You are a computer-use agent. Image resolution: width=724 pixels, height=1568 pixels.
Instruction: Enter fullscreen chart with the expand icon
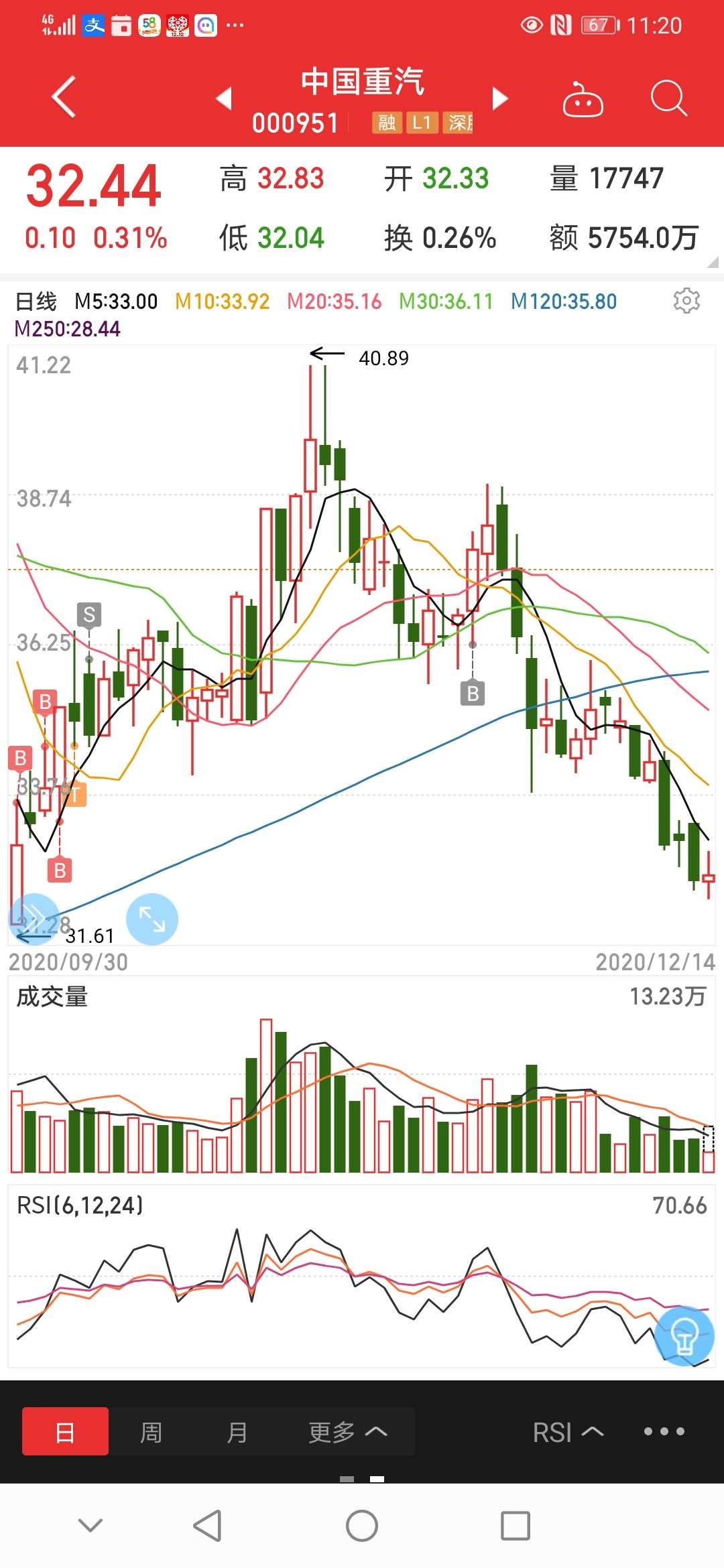152,919
